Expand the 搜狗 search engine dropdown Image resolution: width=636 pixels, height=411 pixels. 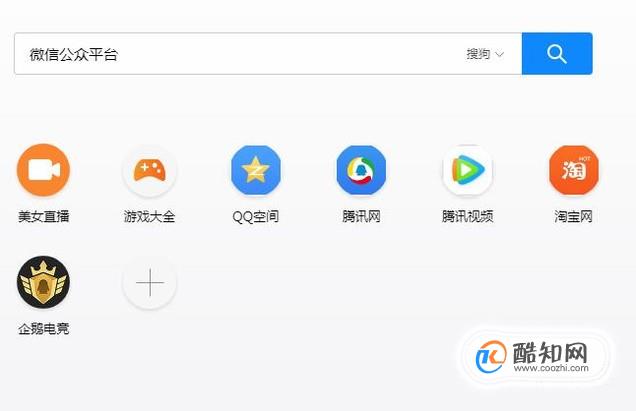(485, 54)
